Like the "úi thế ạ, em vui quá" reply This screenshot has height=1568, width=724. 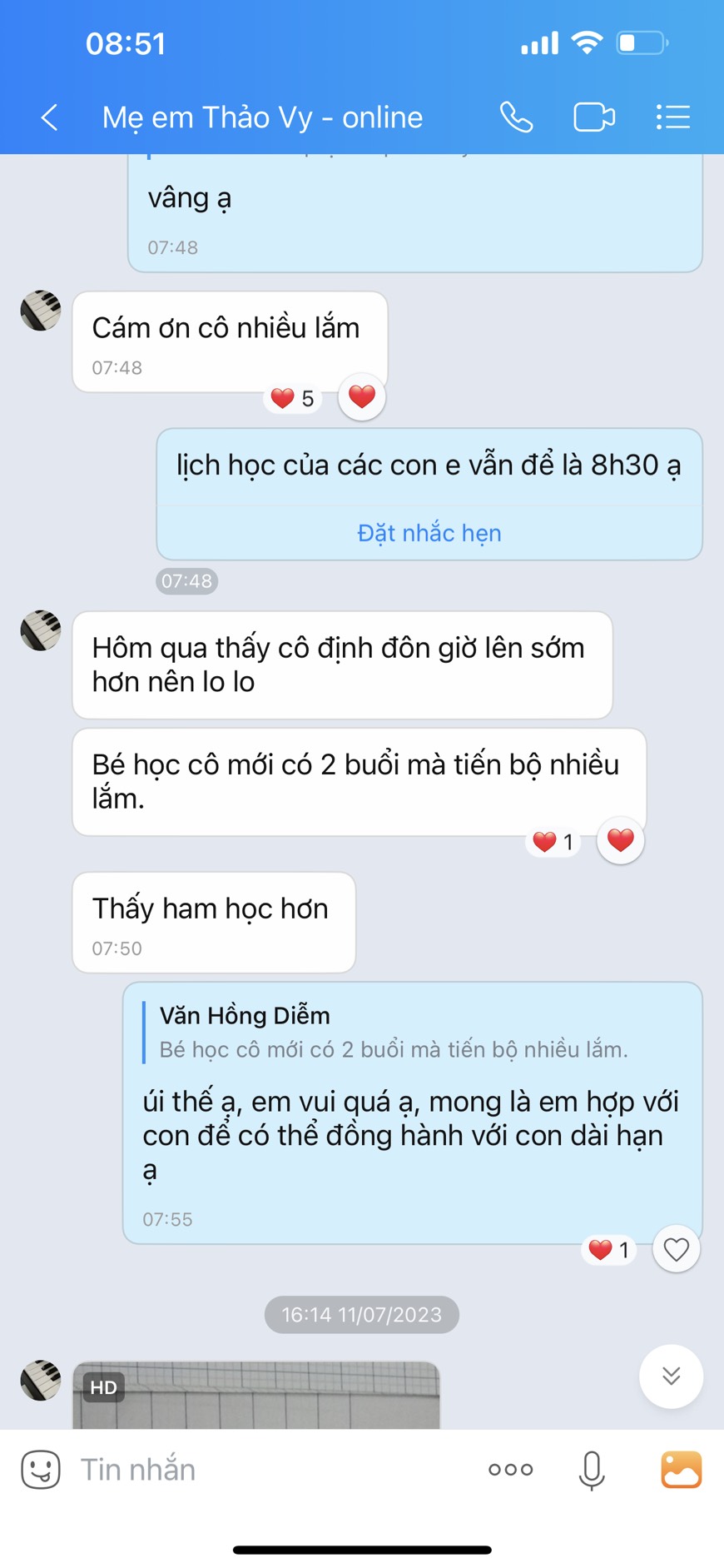(x=676, y=1249)
